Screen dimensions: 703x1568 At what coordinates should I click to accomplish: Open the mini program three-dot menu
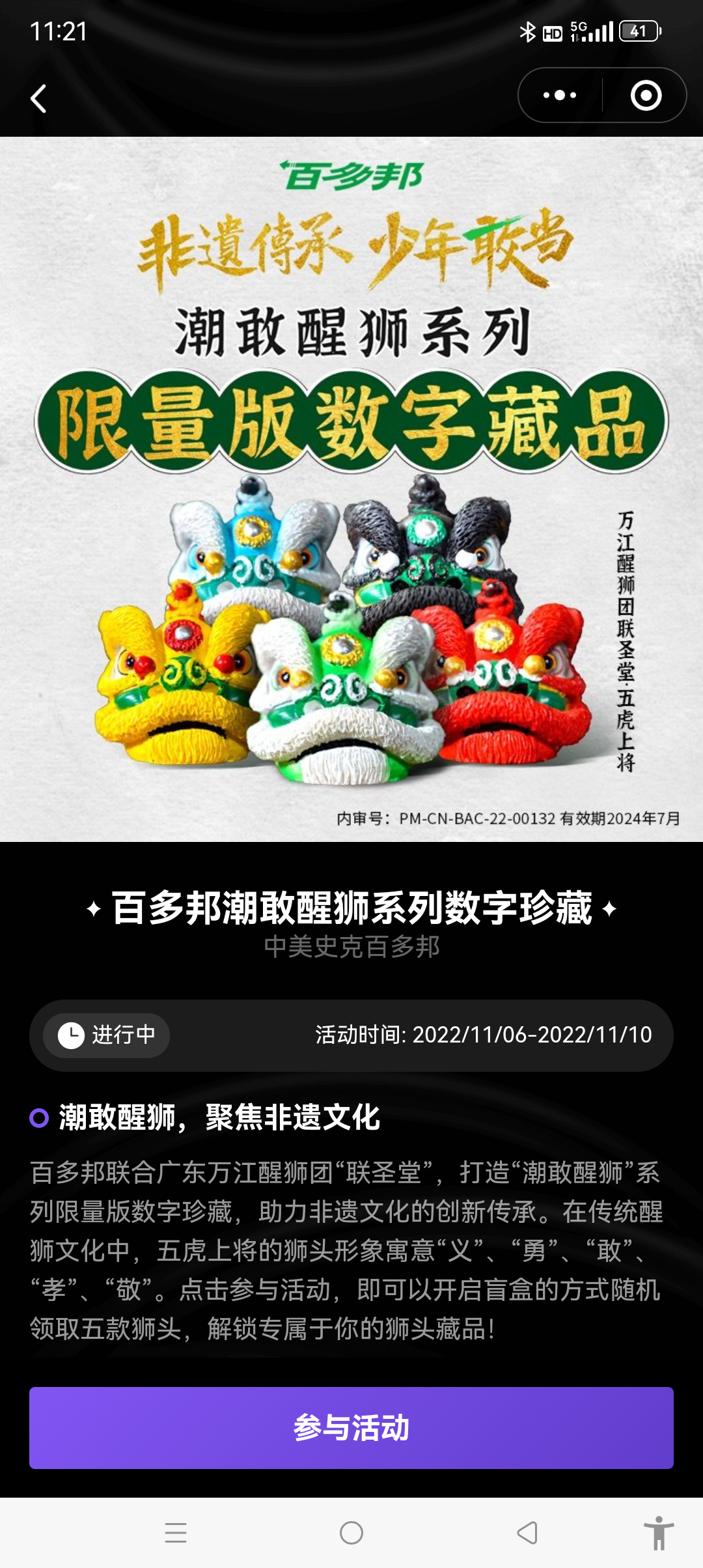click(x=560, y=96)
